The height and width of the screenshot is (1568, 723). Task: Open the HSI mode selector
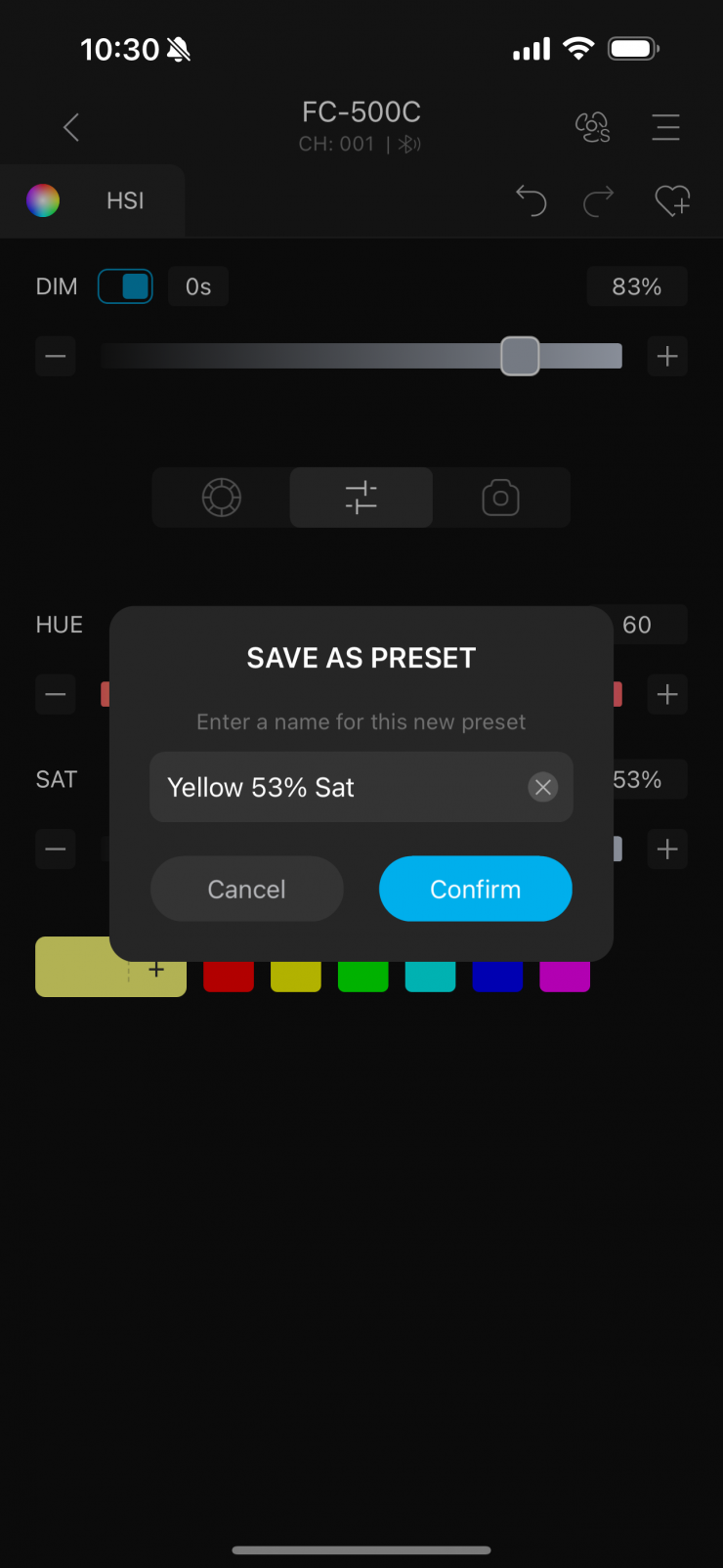point(93,200)
